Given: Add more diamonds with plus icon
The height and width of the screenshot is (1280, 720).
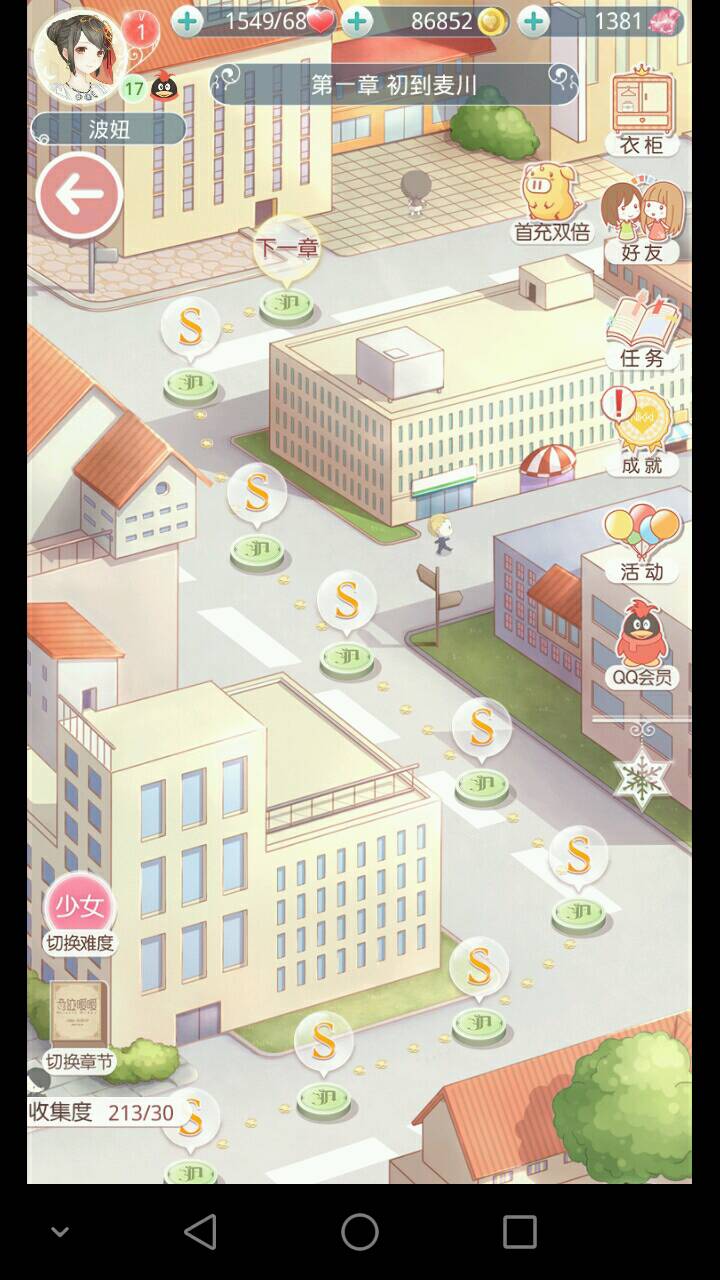Looking at the screenshot, I should click(x=534, y=21).
